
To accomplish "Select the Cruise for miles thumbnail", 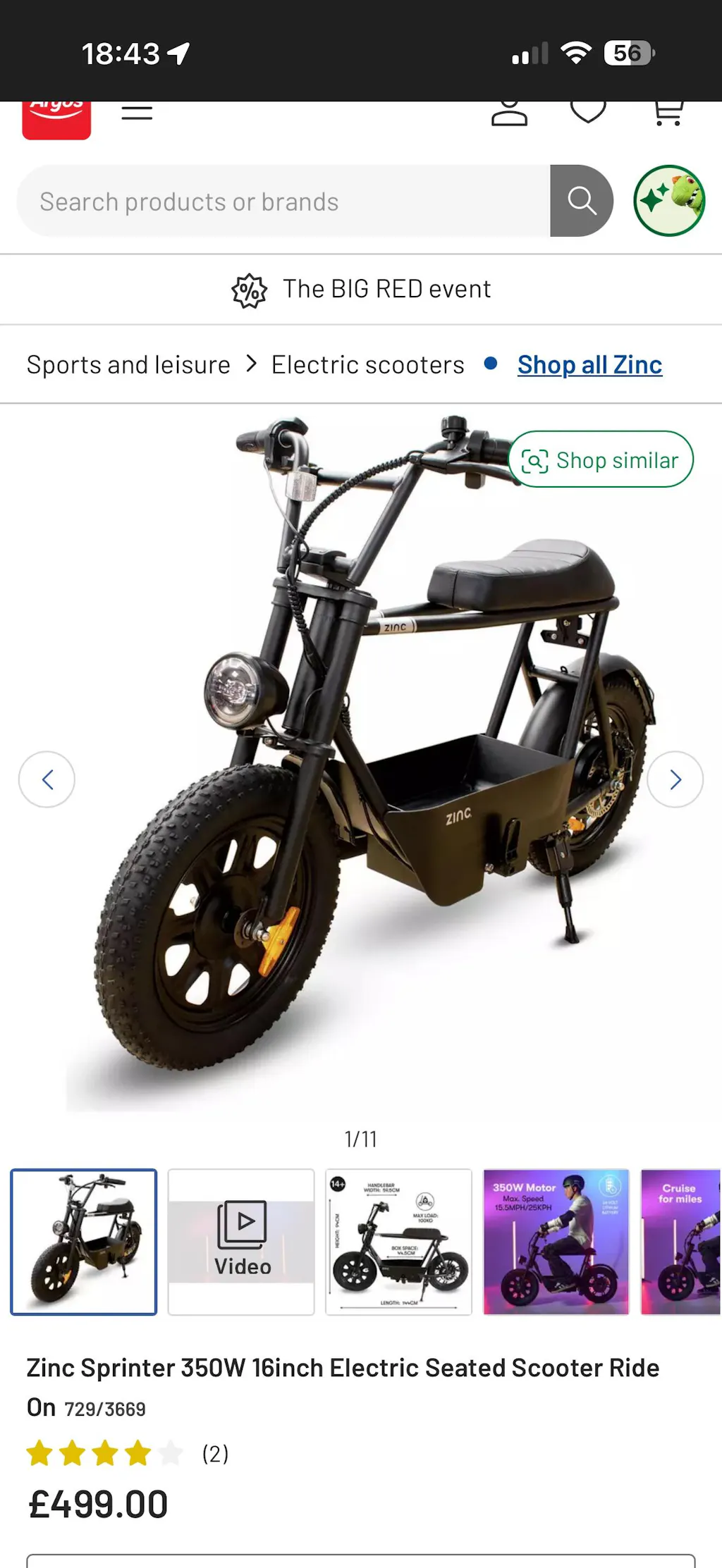I will 681,1242.
